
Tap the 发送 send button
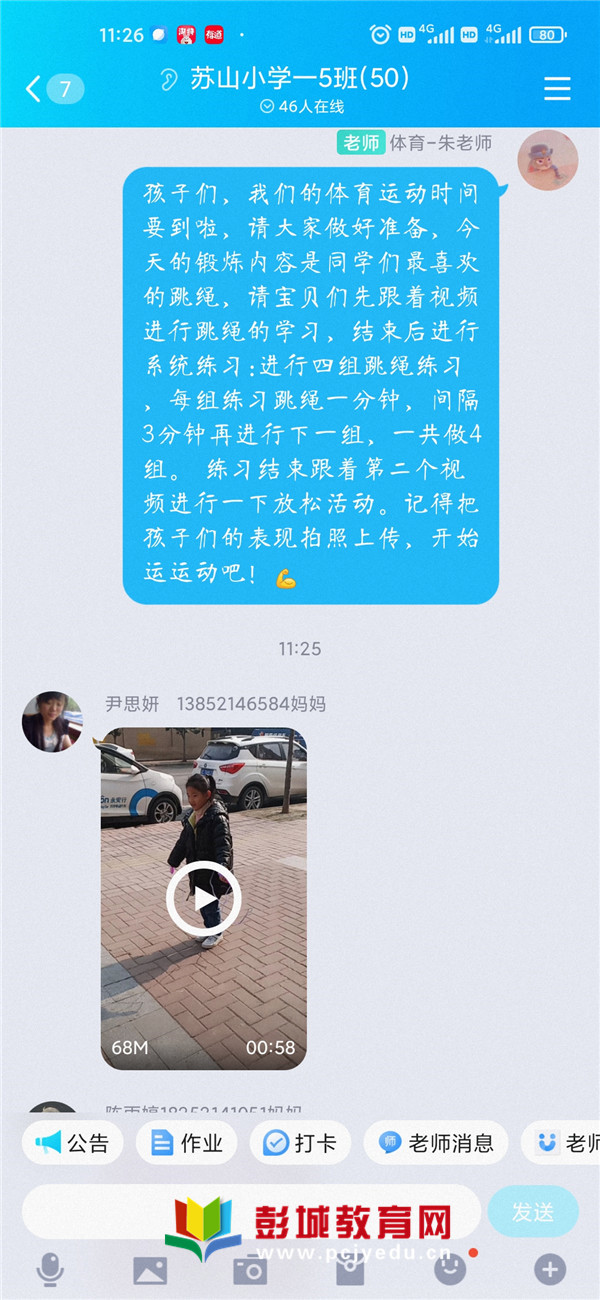tap(532, 1212)
